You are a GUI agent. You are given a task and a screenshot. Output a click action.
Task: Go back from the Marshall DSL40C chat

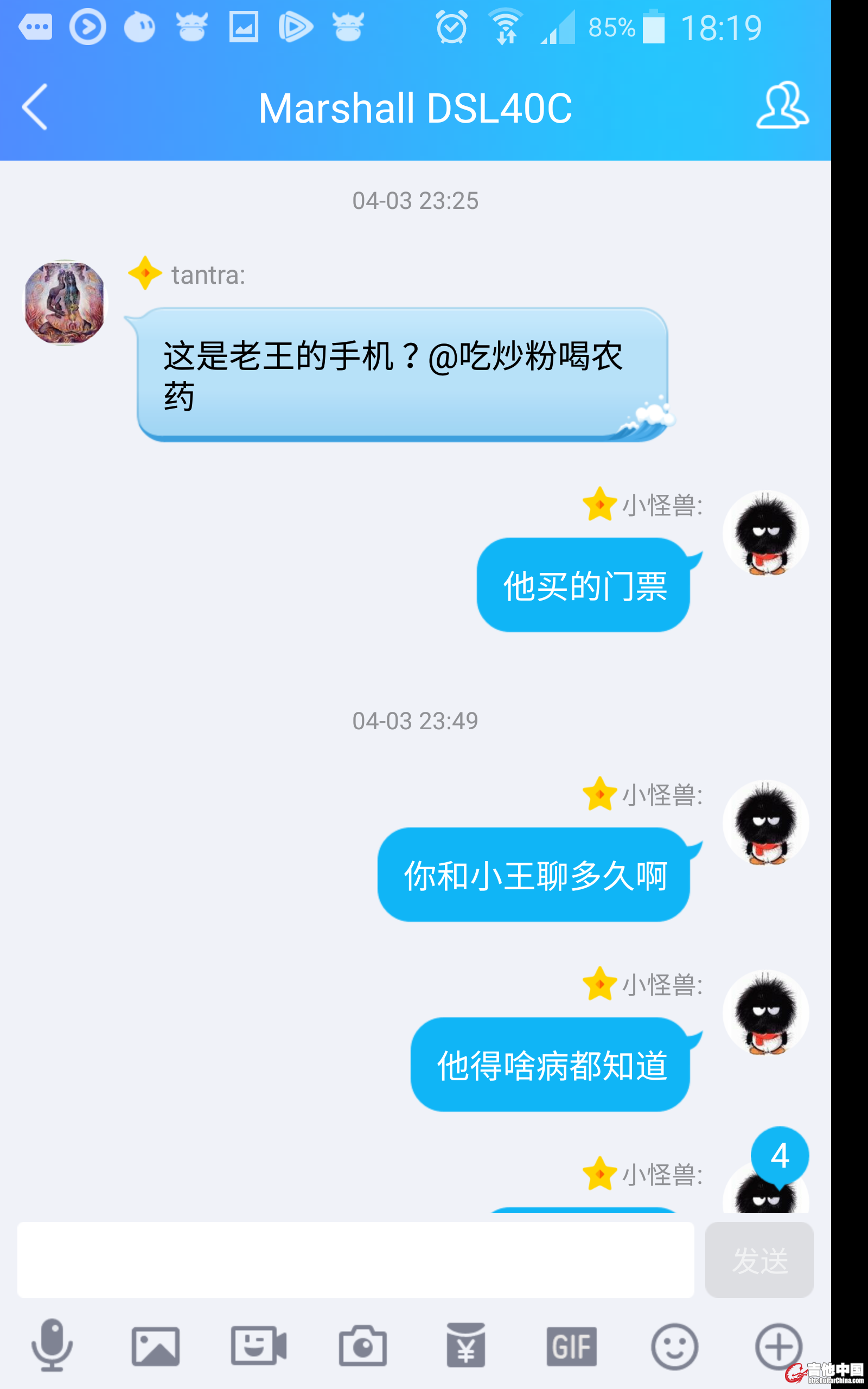(x=34, y=107)
